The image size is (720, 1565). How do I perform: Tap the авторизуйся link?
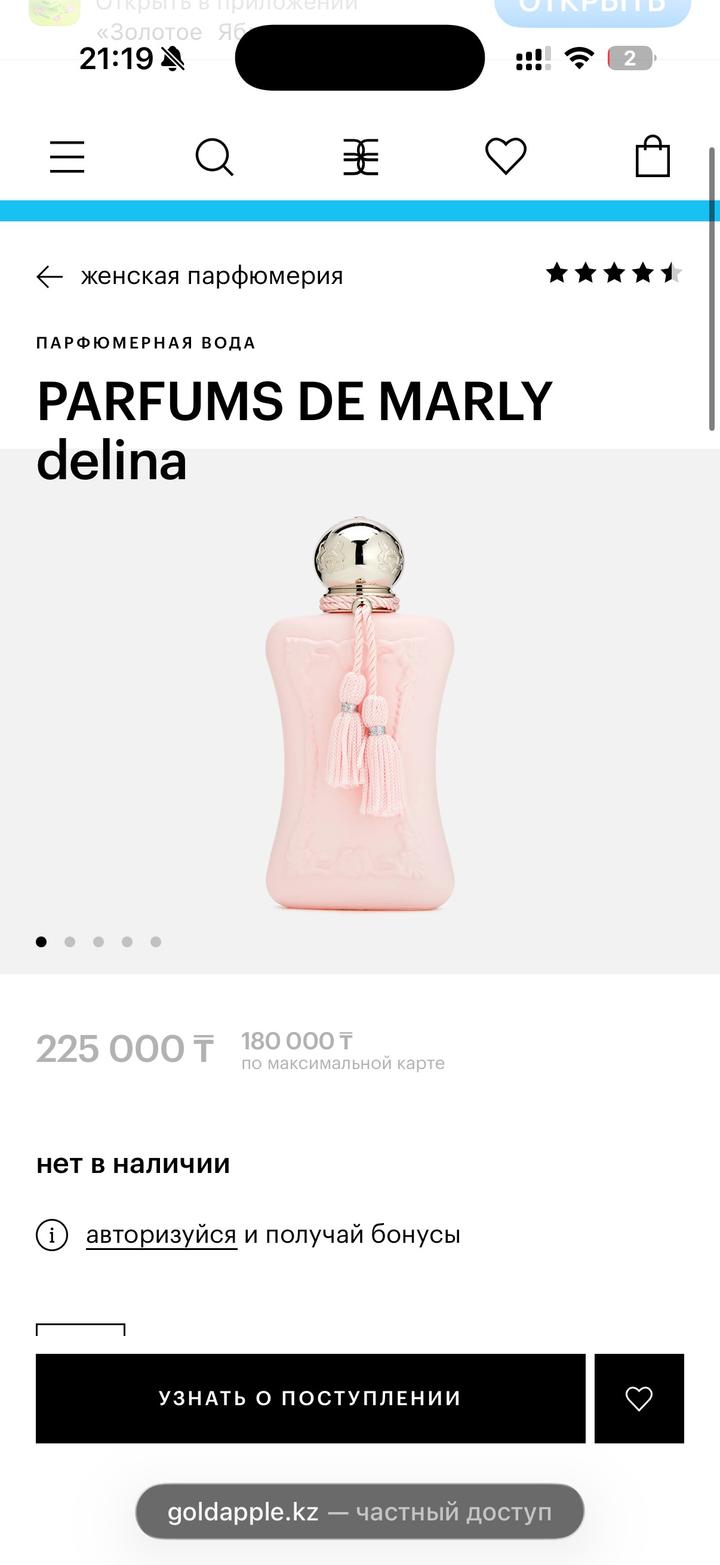tap(161, 1235)
